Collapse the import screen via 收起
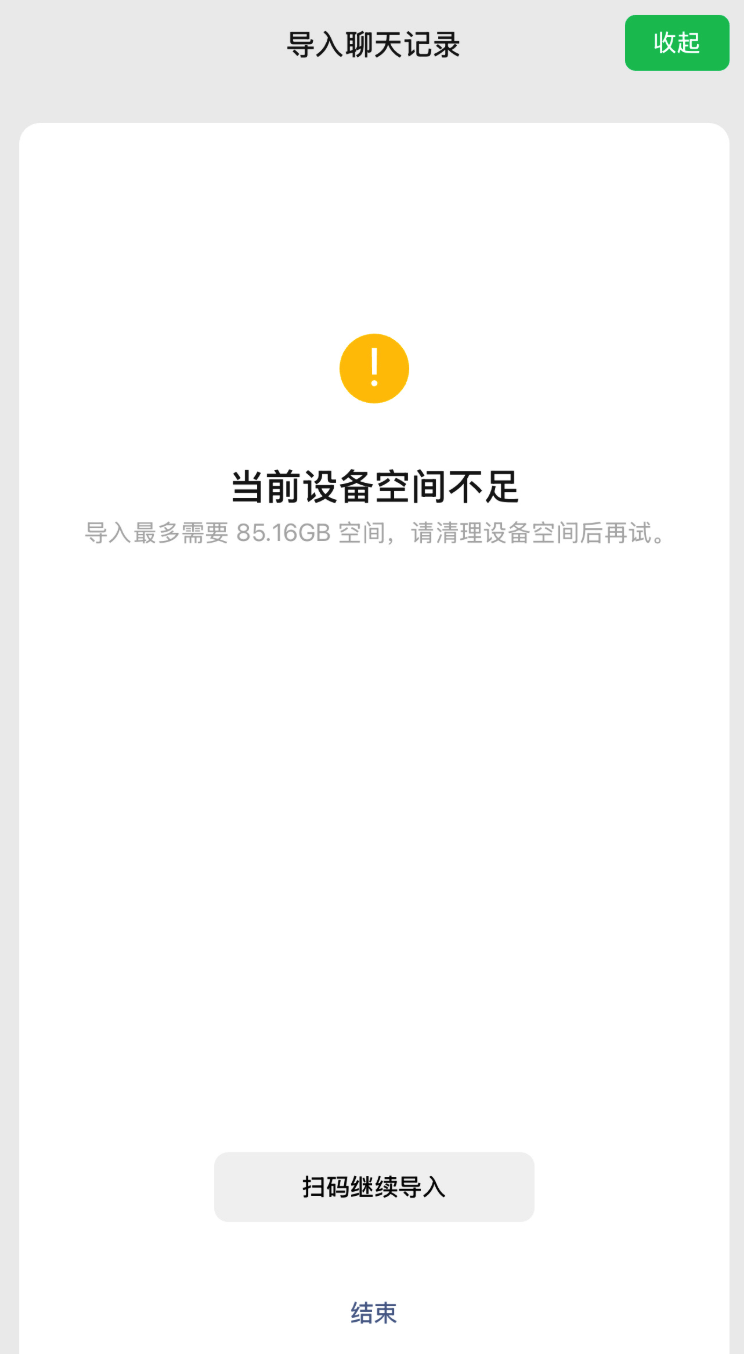 pos(677,43)
